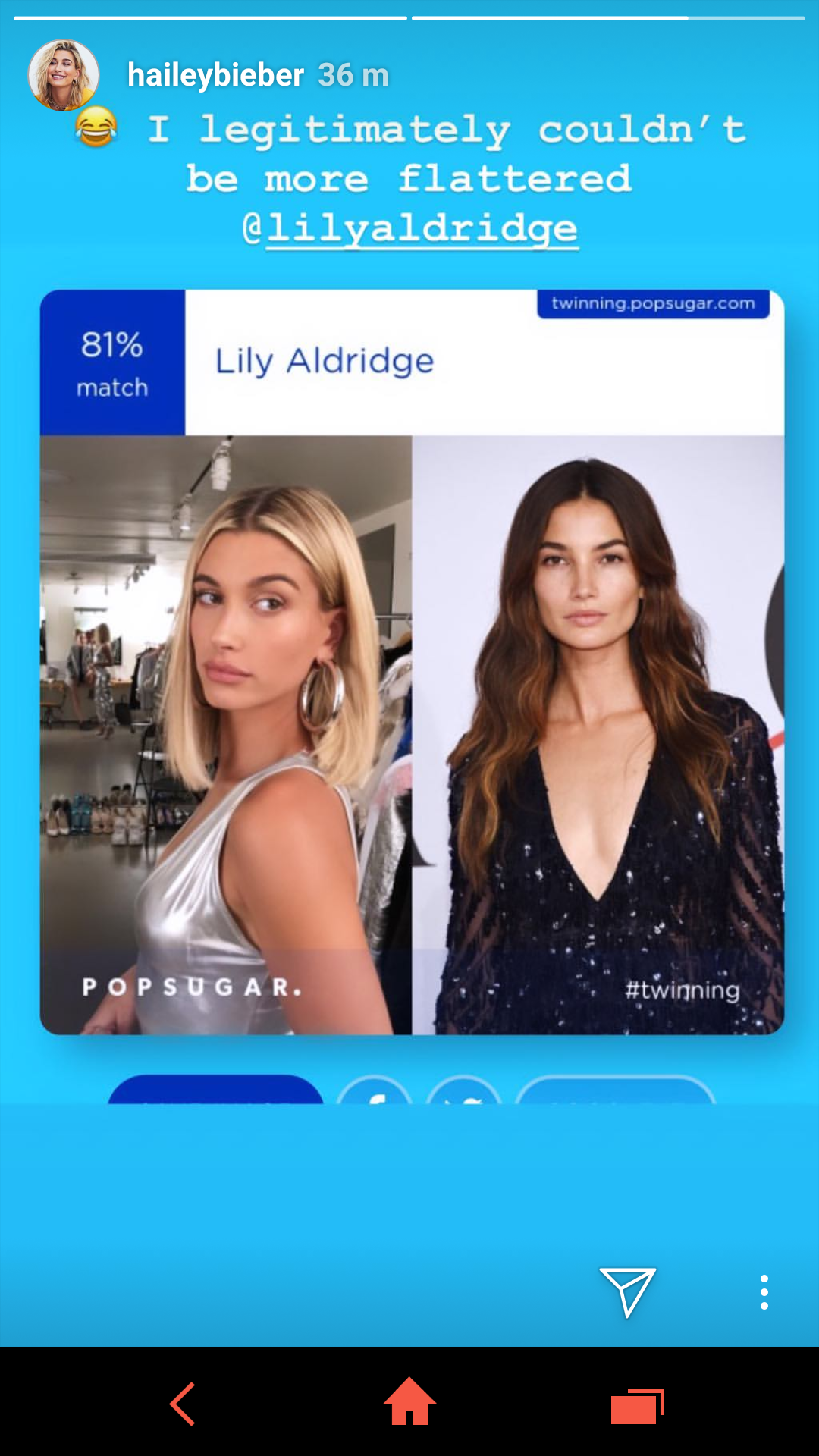Open recent apps overview
Screen dimensions: 819x1456
637,1407
